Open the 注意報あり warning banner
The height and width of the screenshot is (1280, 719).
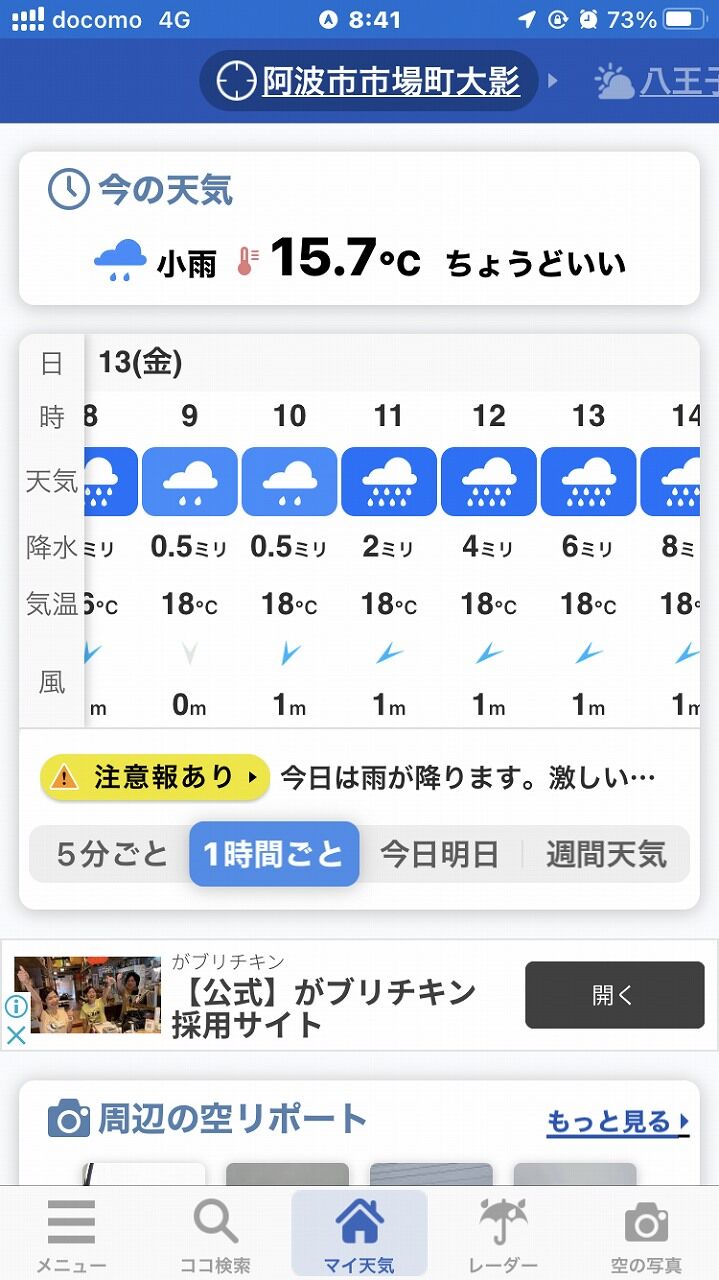[155, 777]
